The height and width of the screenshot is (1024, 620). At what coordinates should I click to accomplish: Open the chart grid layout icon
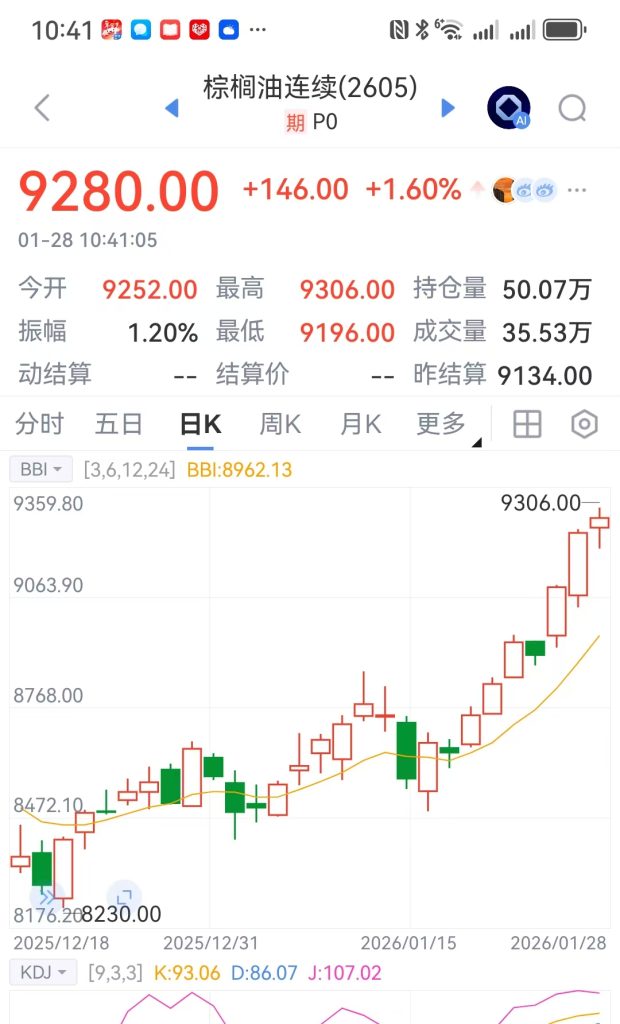pyautogui.click(x=527, y=425)
